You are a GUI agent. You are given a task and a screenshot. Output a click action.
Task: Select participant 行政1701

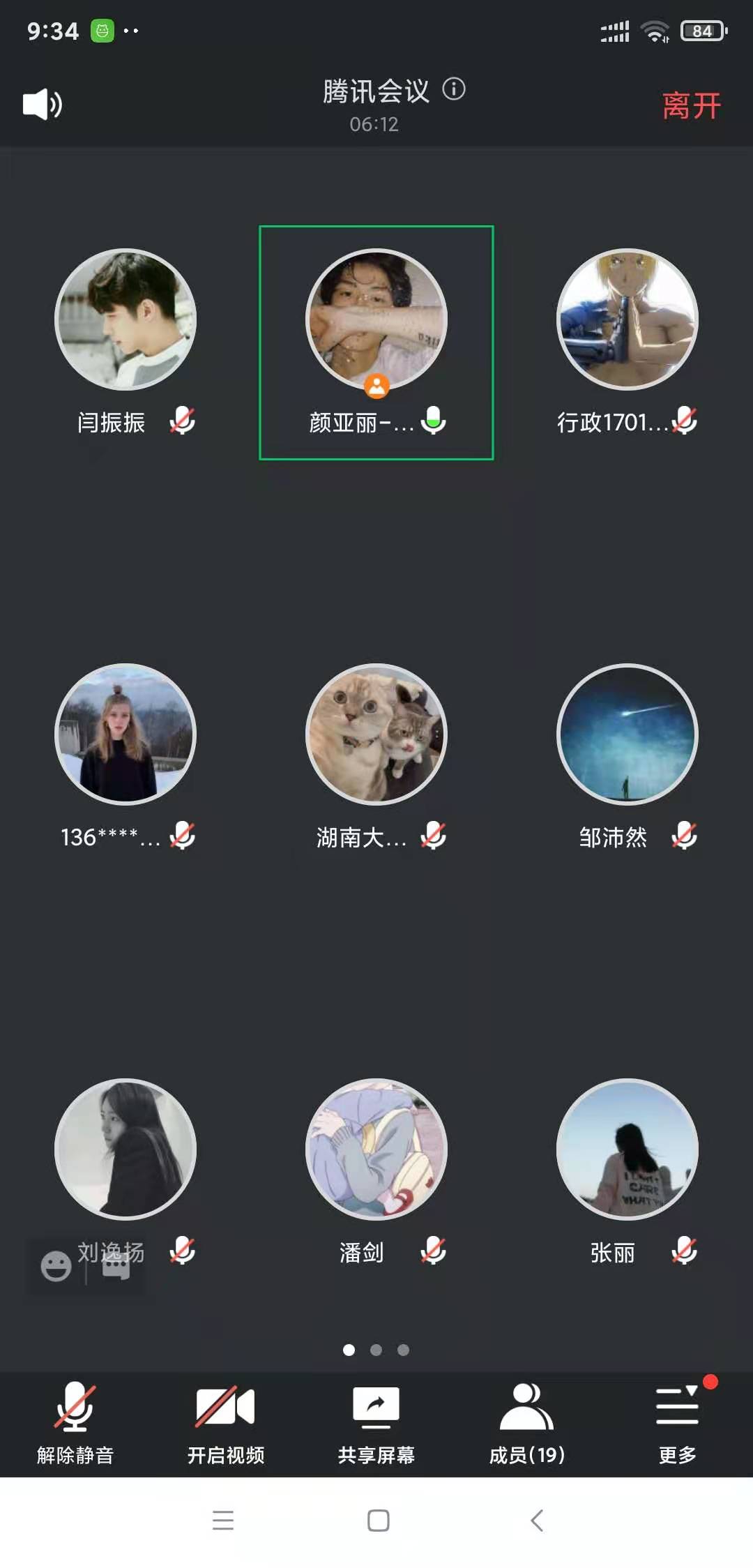pos(627,319)
